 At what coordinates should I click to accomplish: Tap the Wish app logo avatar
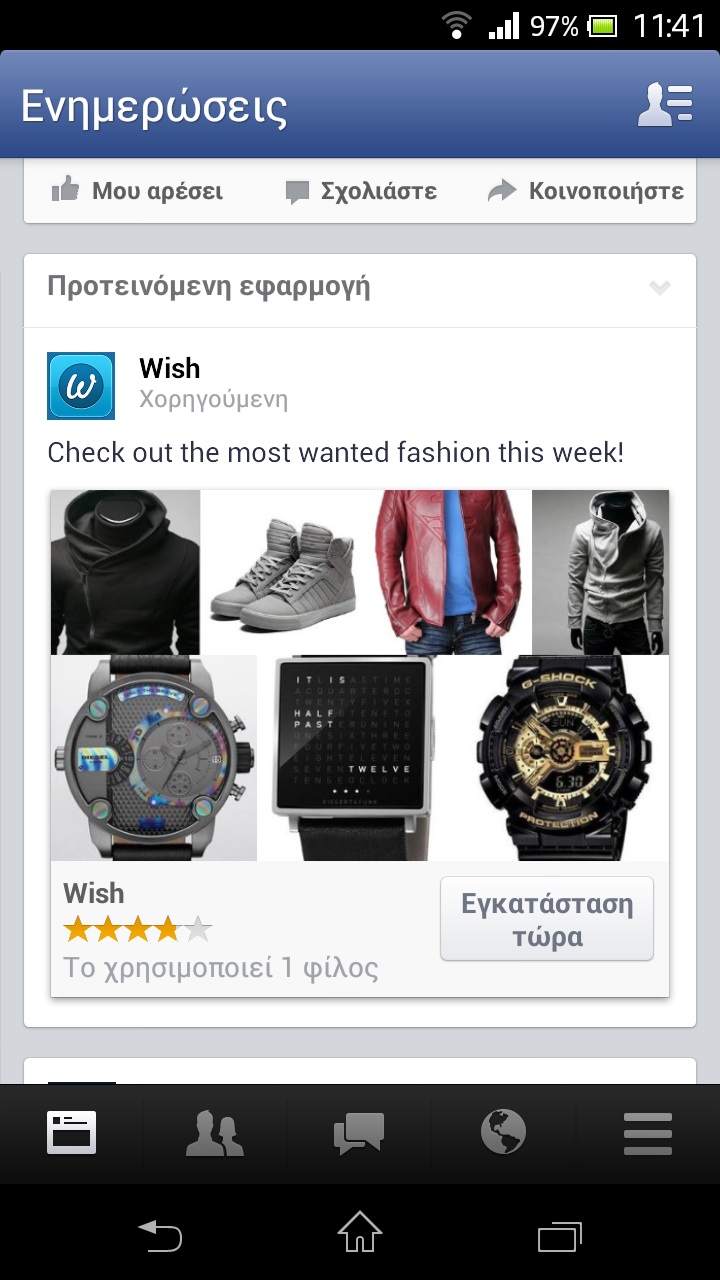(81, 385)
